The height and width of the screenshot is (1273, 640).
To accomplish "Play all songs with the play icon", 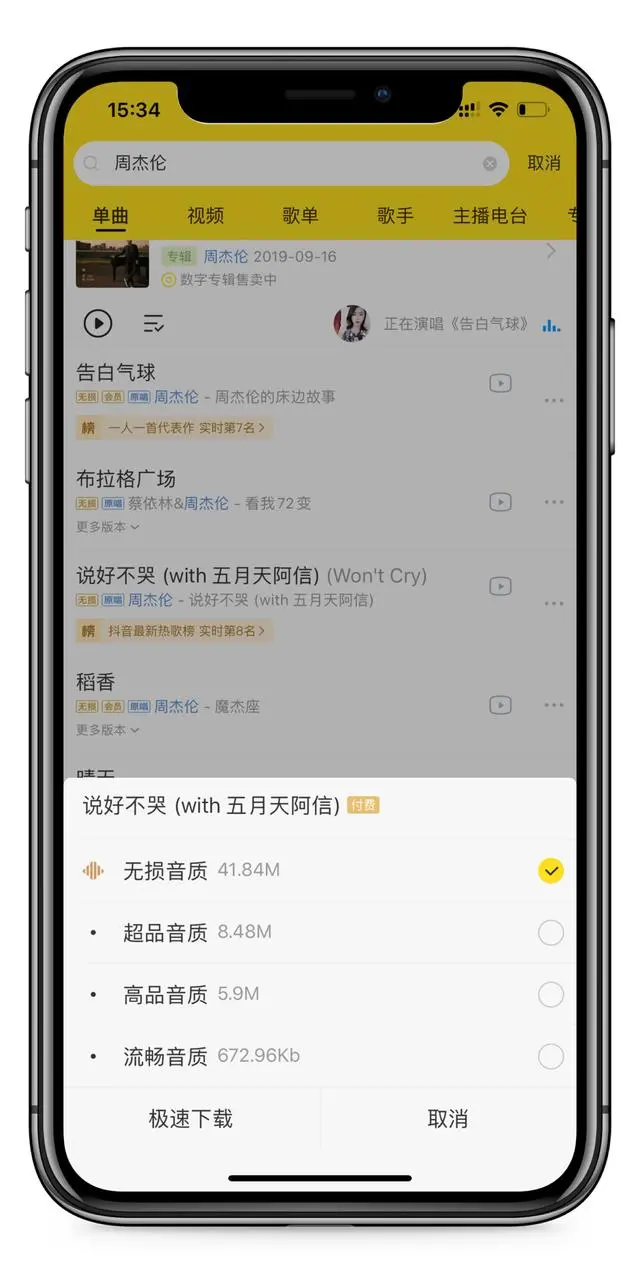I will (x=97, y=323).
